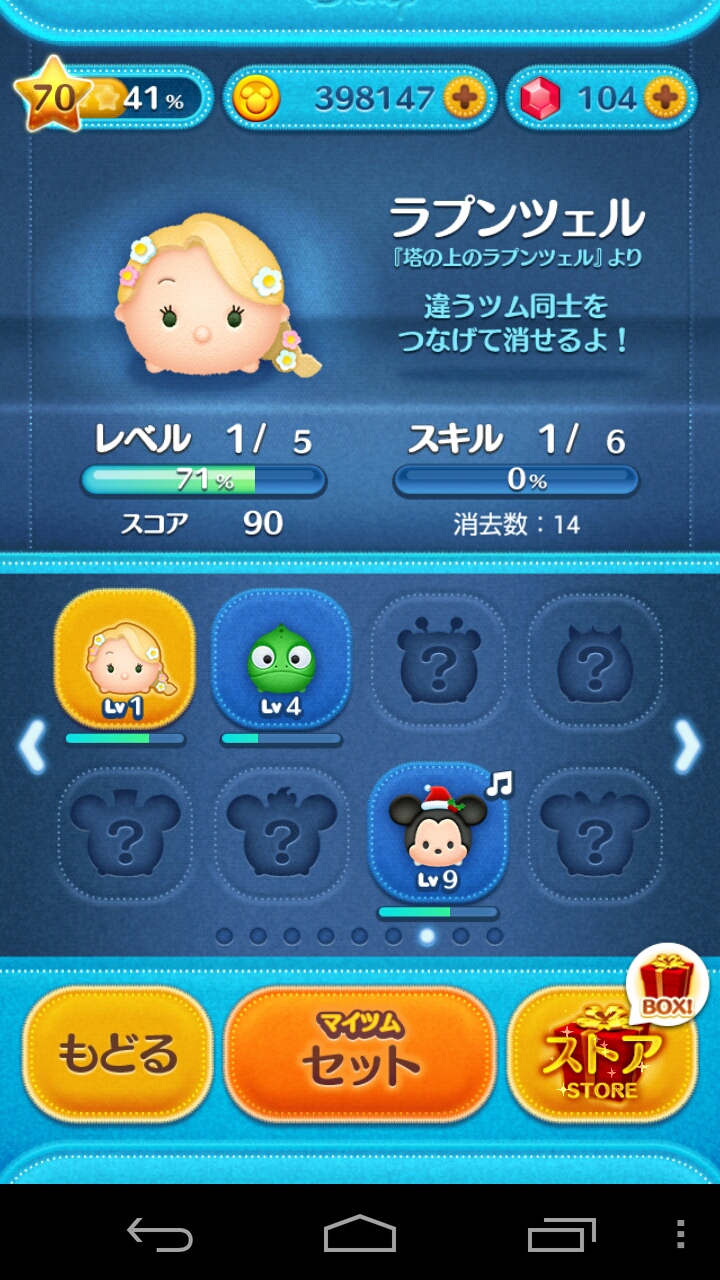Choose the green chameleon Lv4 tsum
The height and width of the screenshot is (1280, 720).
281,658
